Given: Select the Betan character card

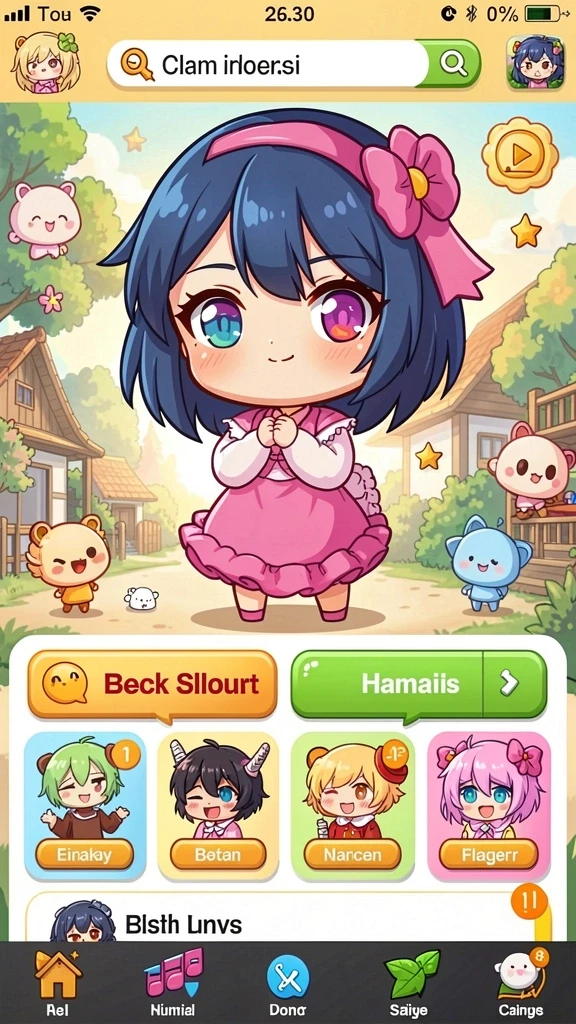Looking at the screenshot, I should (x=219, y=806).
